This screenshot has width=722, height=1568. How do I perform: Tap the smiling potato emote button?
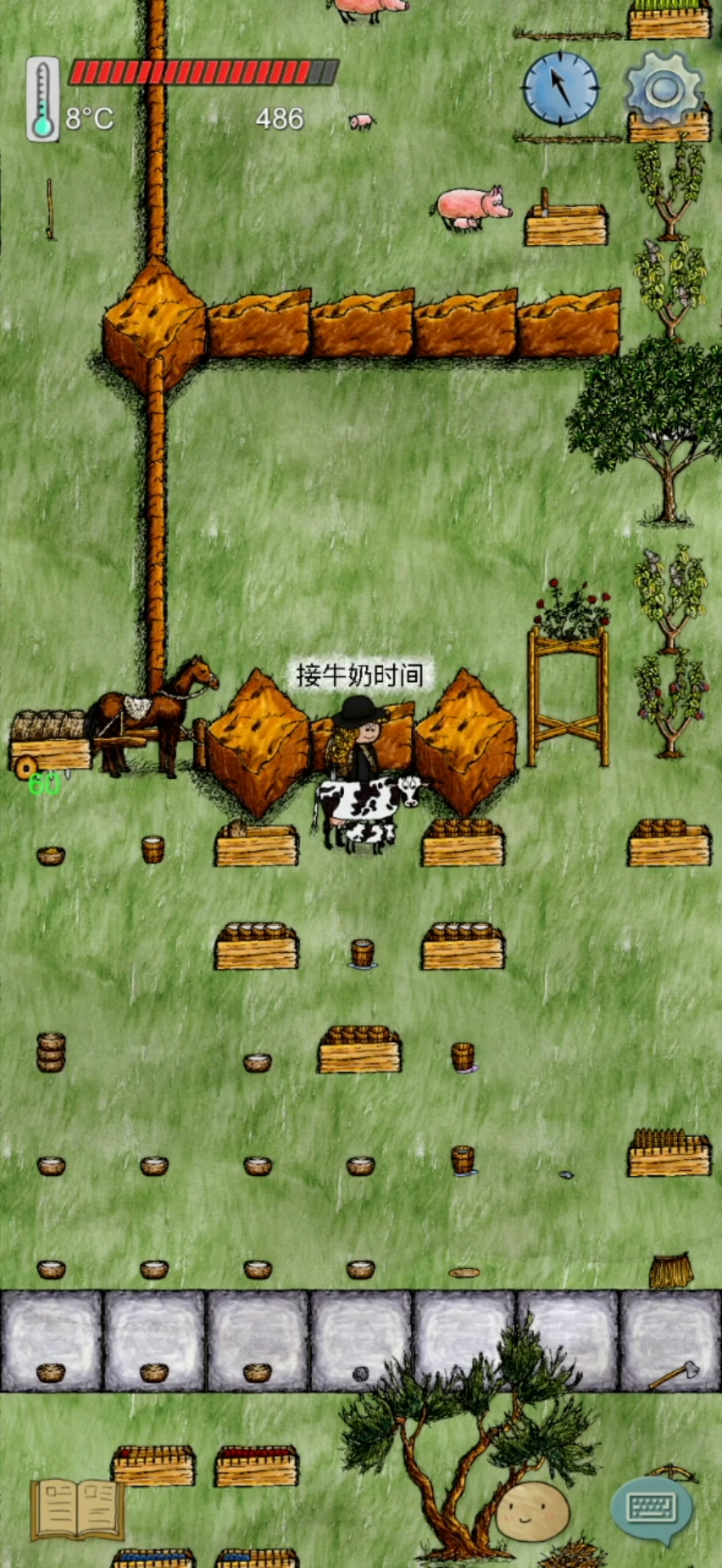[x=533, y=1511]
